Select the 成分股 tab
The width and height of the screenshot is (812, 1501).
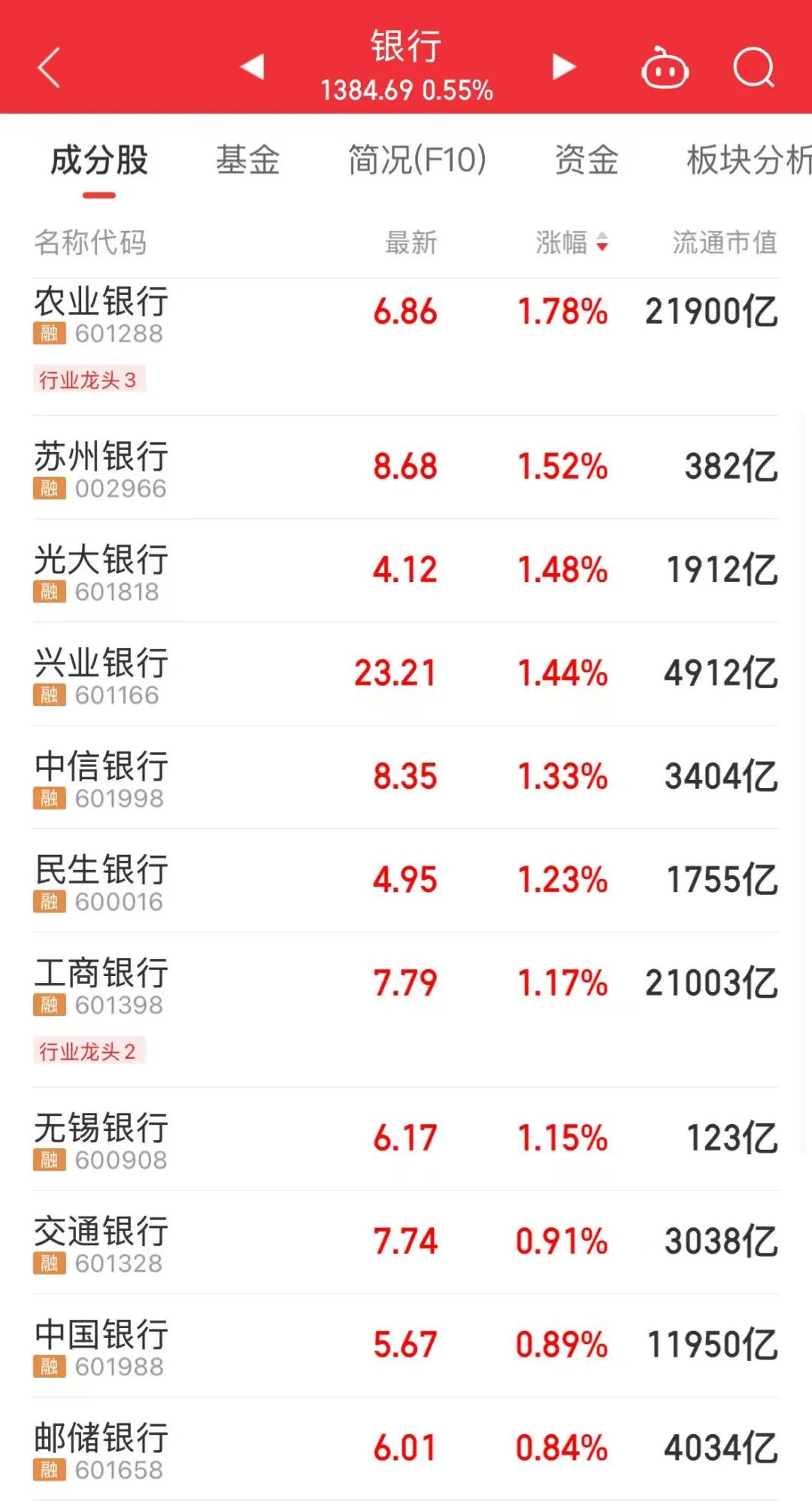tap(99, 161)
